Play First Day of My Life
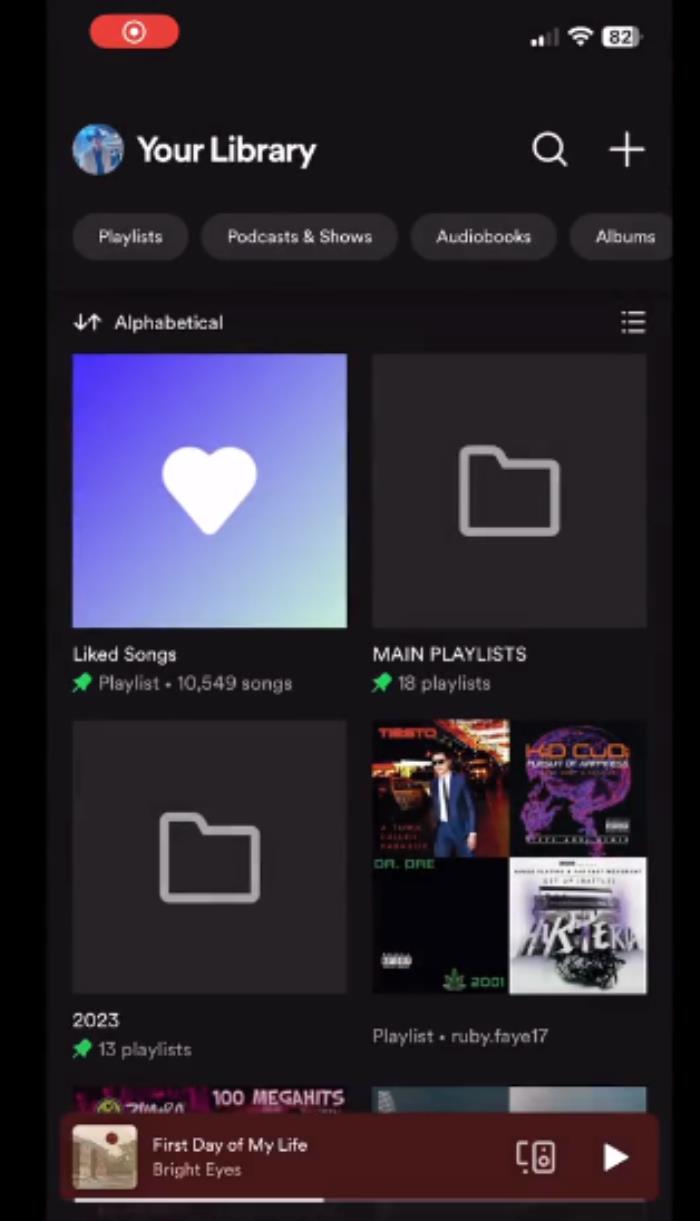 tap(615, 1157)
